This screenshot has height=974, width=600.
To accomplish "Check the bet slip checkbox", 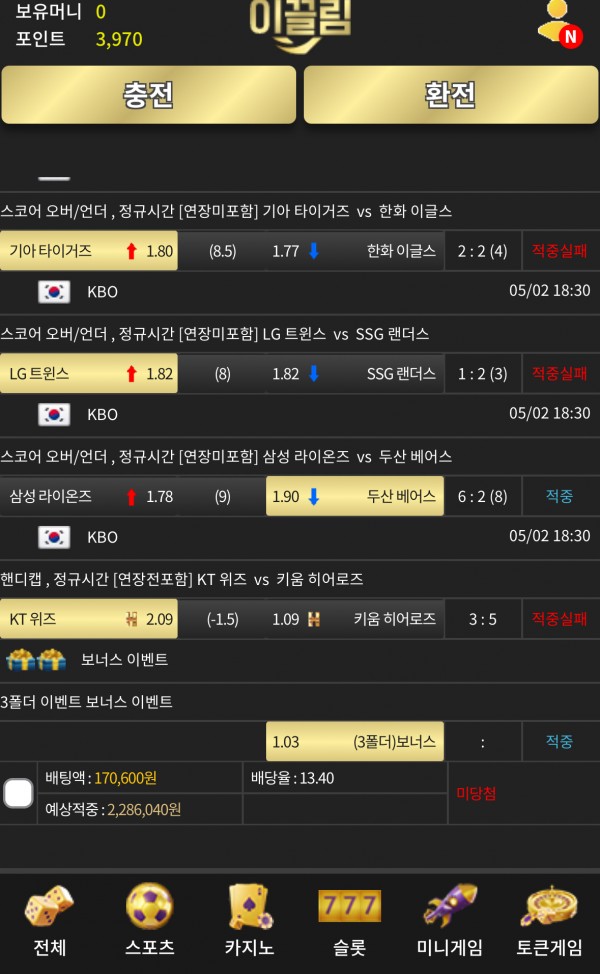I will 18,794.
